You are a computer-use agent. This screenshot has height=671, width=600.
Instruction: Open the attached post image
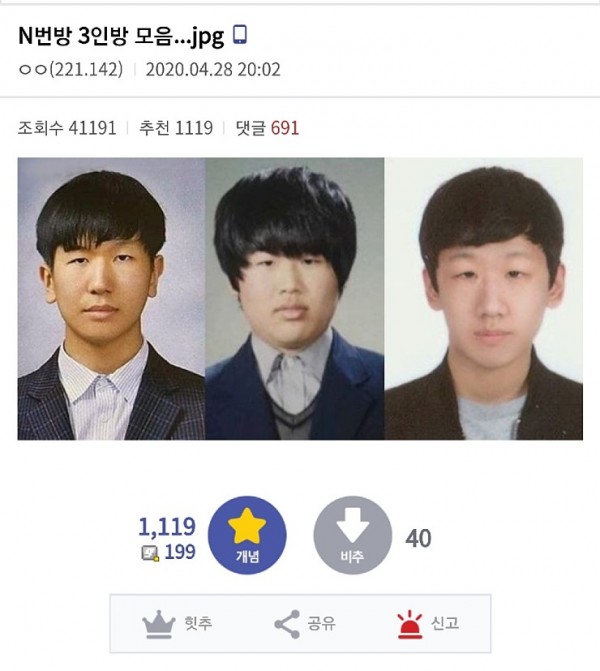pyautogui.click(x=299, y=298)
